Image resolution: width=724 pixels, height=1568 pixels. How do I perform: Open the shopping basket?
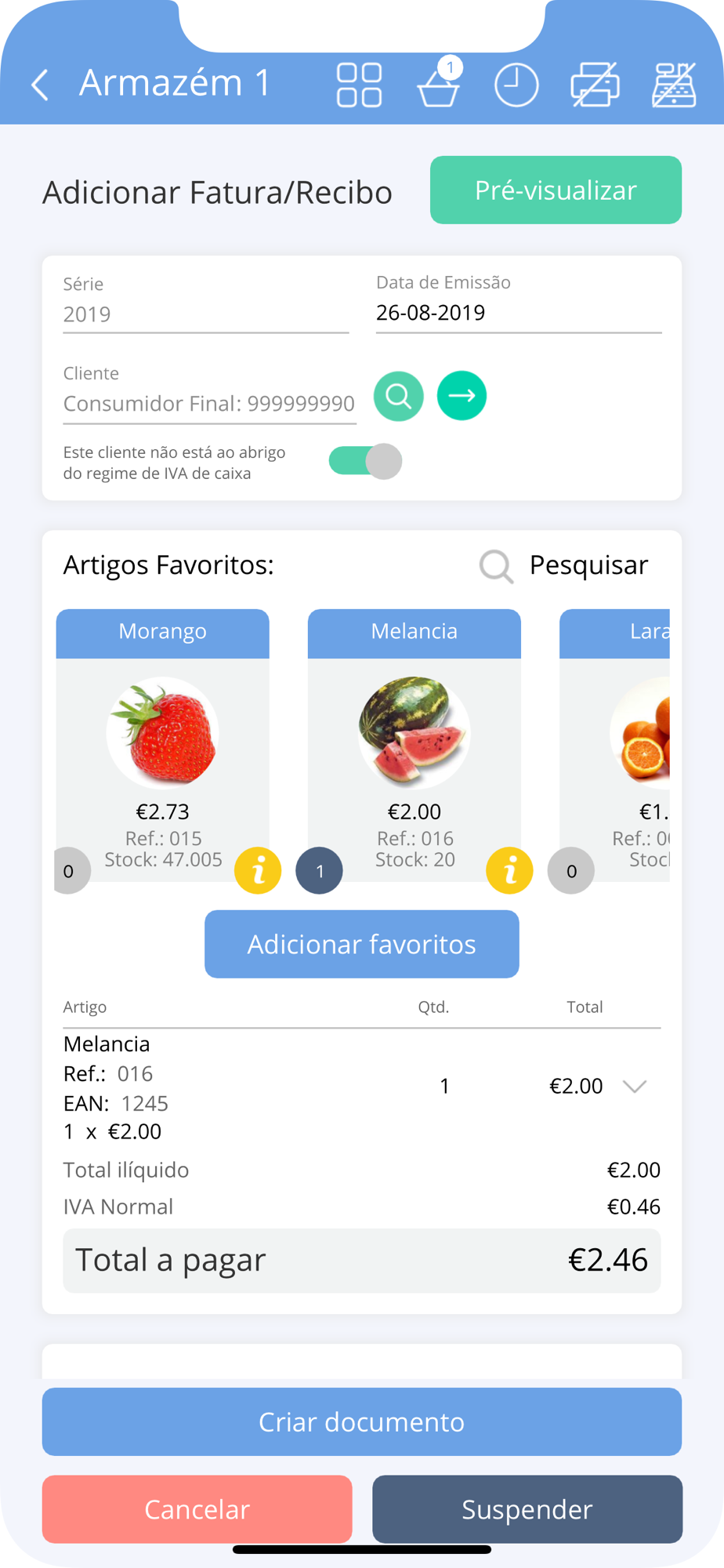tap(439, 83)
